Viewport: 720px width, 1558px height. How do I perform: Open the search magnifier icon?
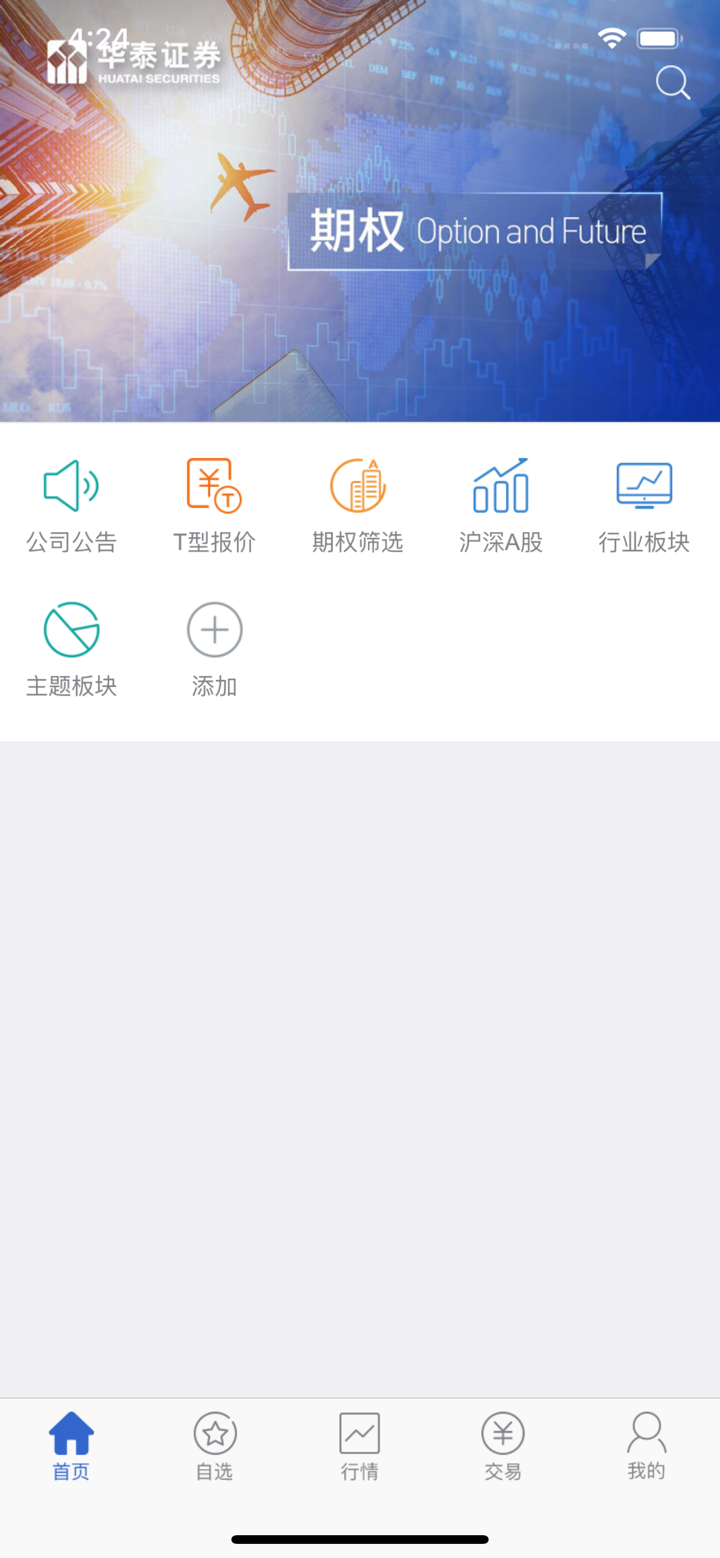click(673, 84)
